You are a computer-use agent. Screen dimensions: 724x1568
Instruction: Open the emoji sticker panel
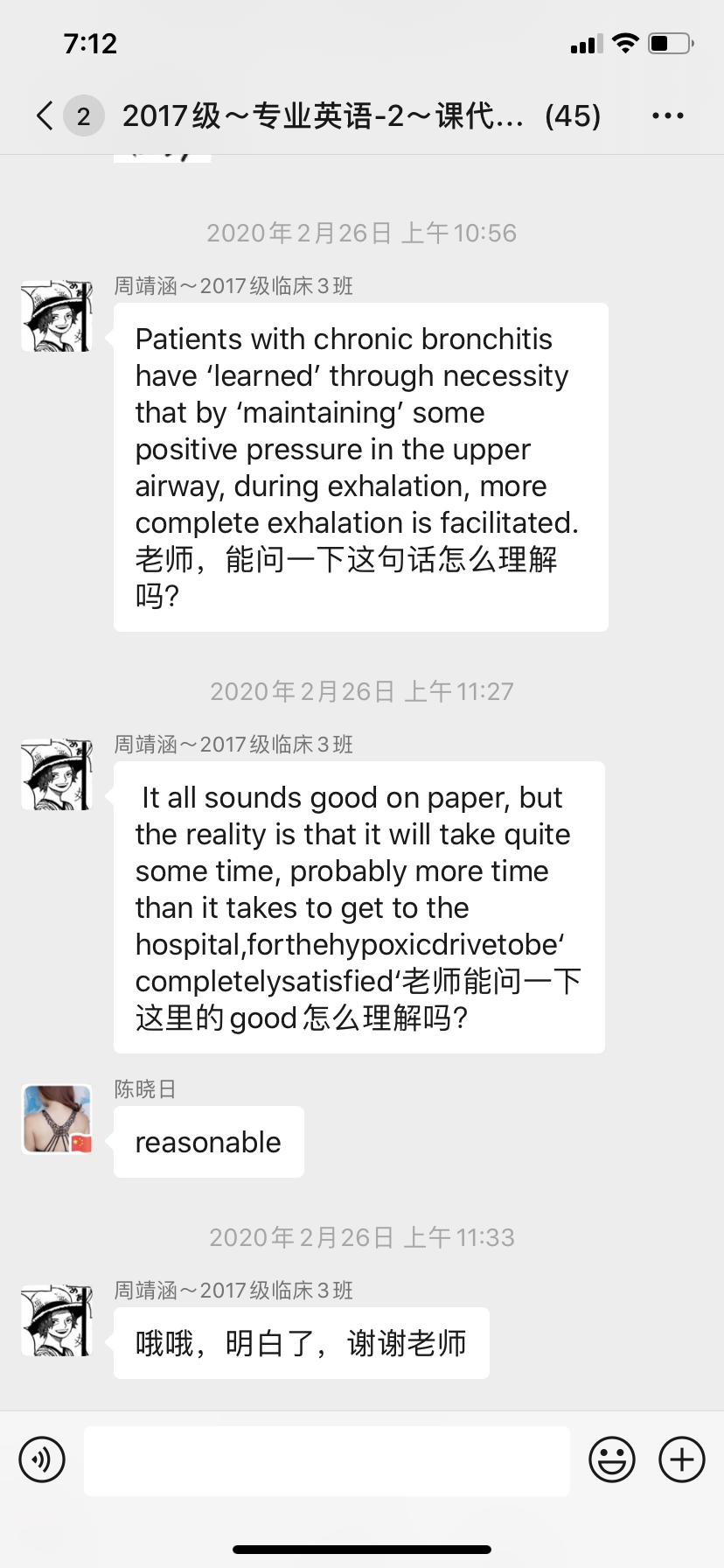tap(612, 1459)
